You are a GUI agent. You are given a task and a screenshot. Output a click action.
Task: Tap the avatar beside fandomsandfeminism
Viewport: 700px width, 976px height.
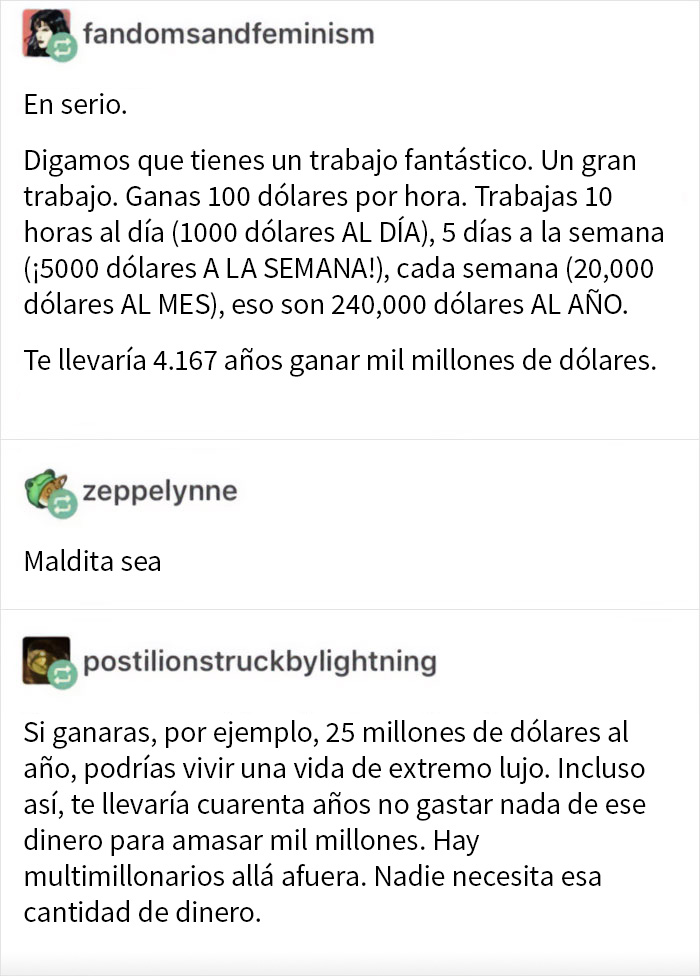click(45, 33)
